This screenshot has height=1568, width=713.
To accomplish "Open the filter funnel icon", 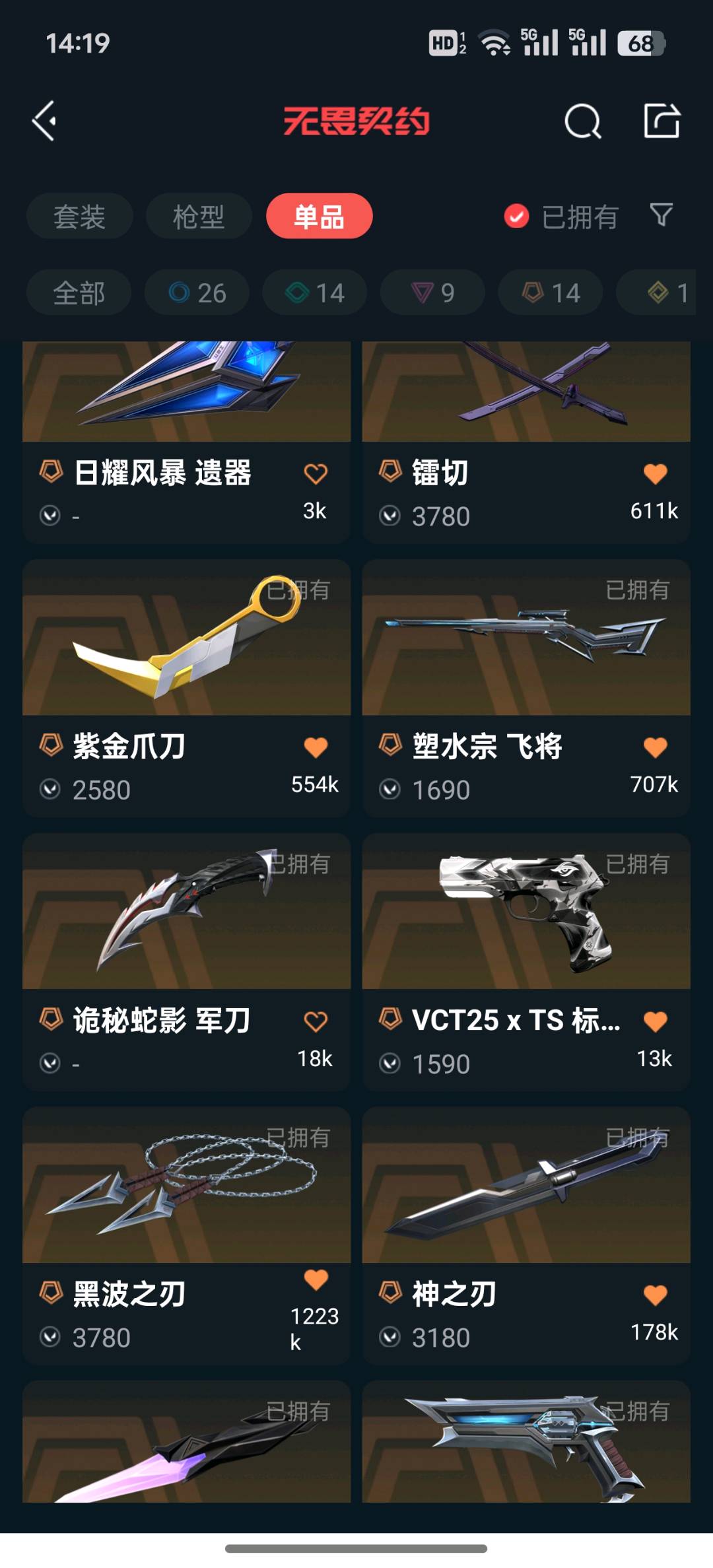I will point(662,215).
